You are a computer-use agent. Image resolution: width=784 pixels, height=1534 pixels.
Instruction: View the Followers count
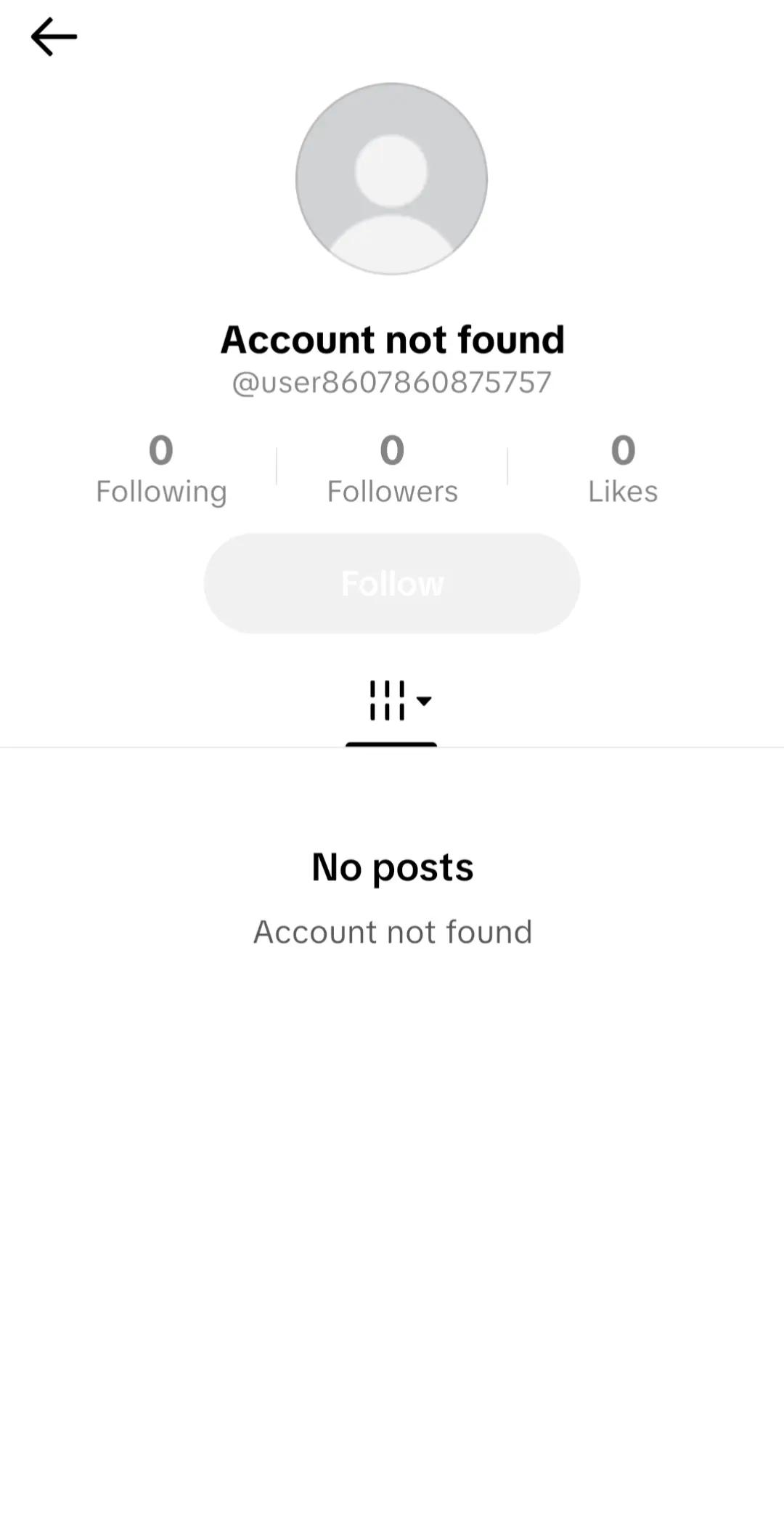point(392,469)
